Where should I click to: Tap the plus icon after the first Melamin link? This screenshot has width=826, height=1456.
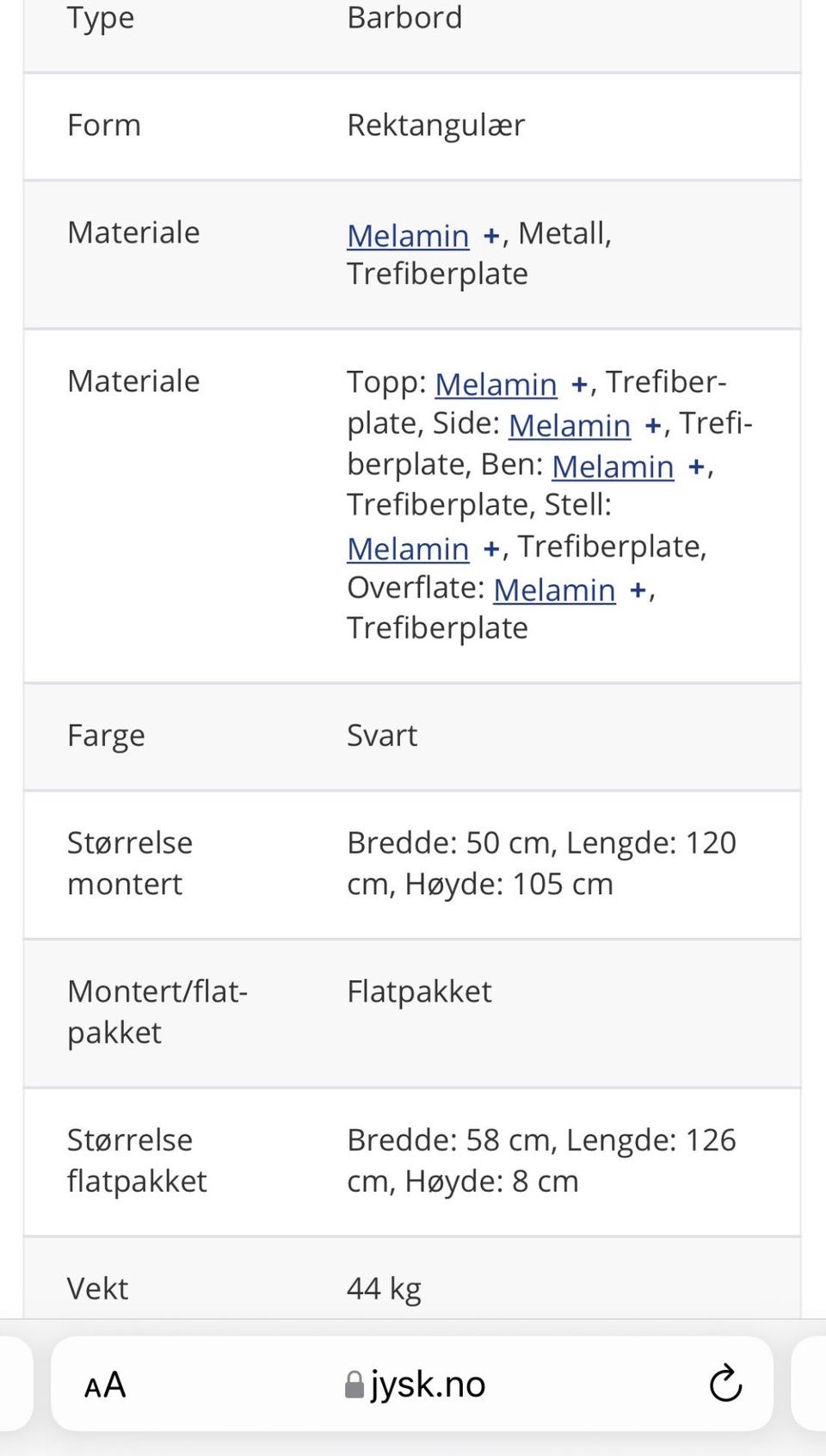tap(492, 235)
